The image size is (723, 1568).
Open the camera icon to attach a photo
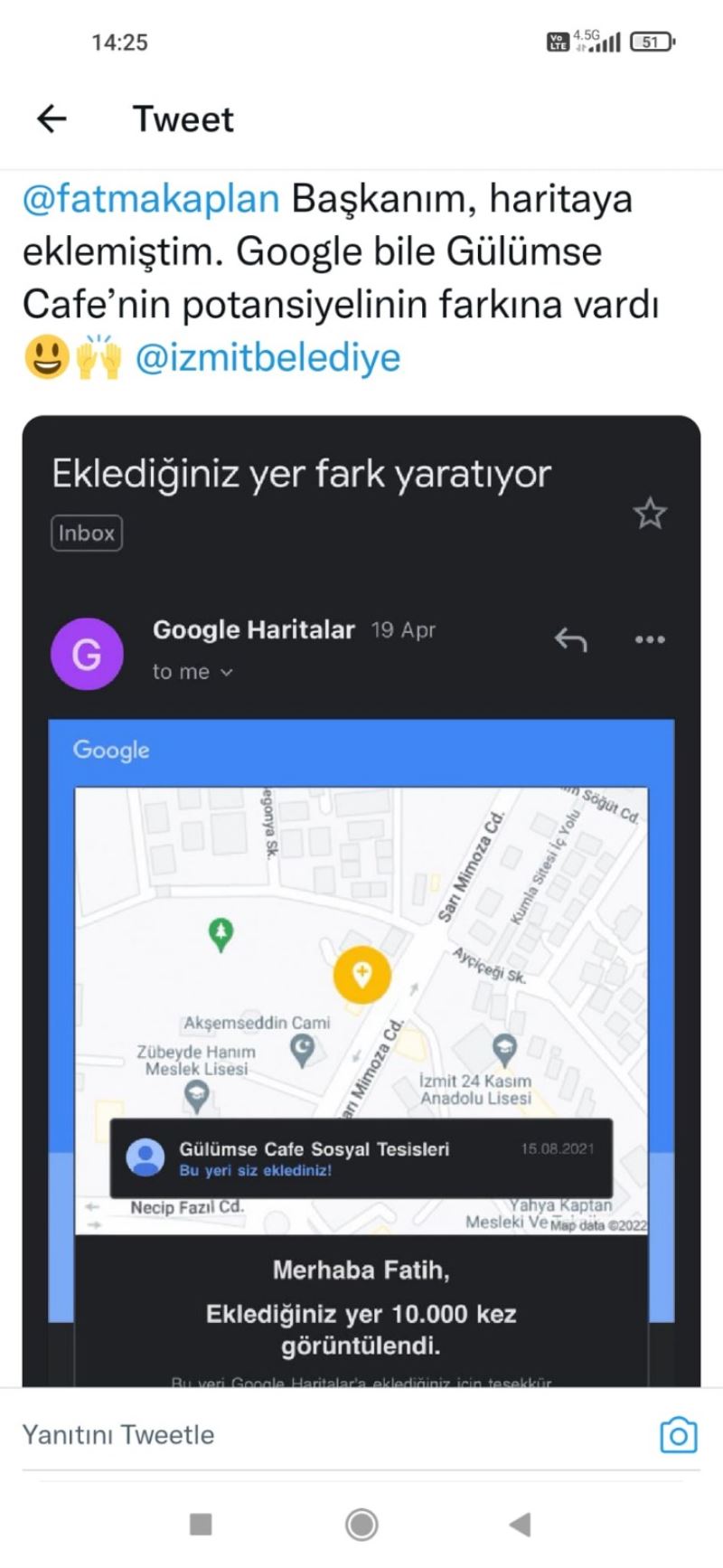coord(678,1435)
